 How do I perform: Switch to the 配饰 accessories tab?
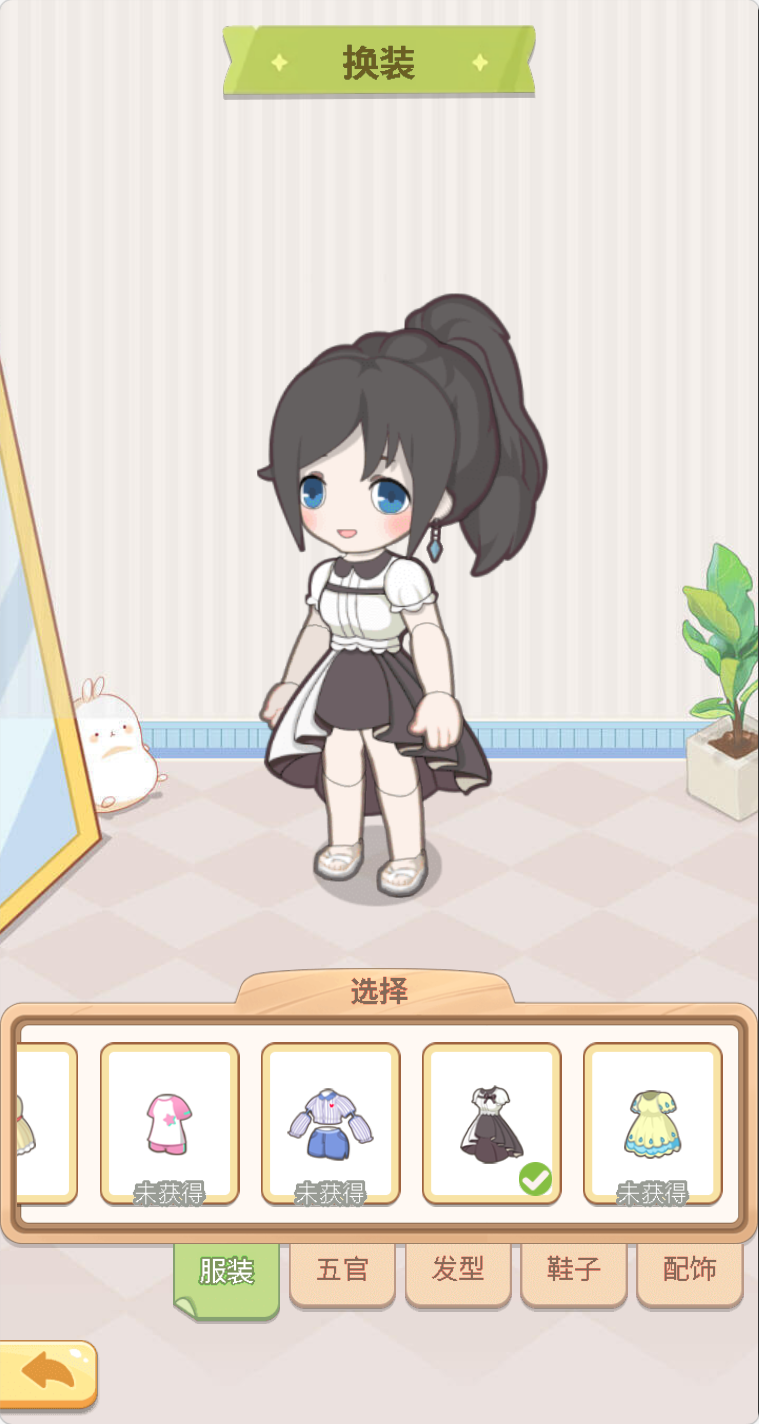click(x=689, y=1270)
